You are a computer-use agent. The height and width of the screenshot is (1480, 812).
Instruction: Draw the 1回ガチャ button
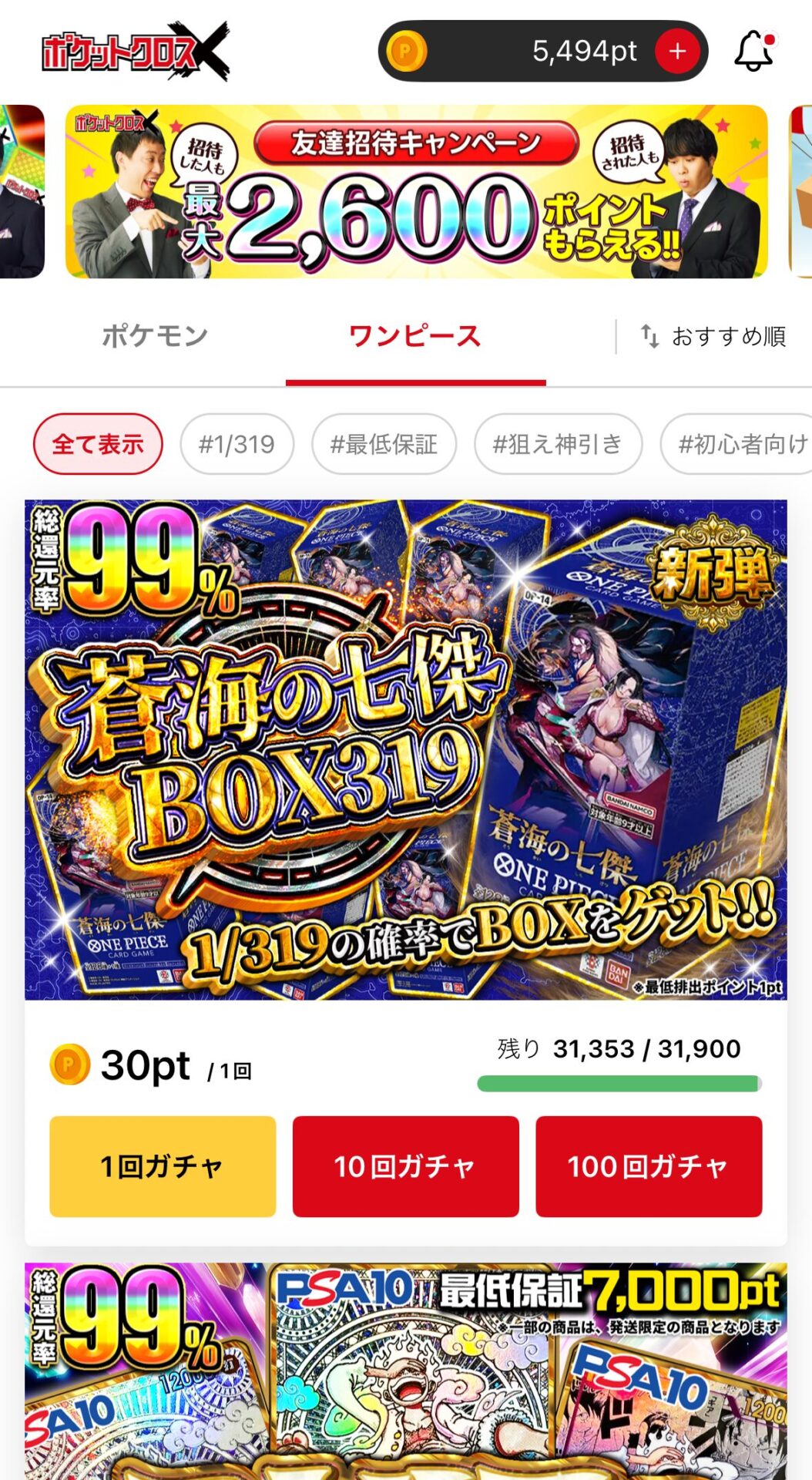[163, 1166]
